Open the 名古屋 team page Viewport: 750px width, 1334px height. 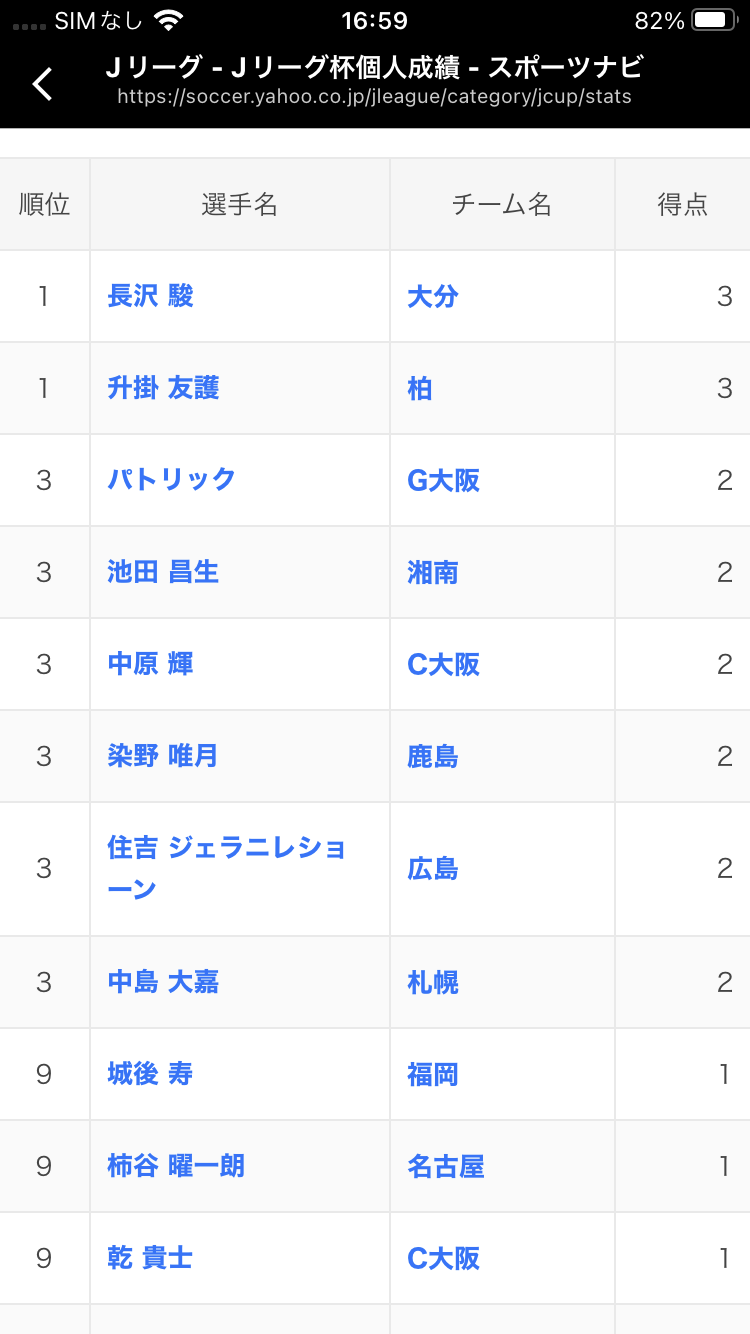(446, 1166)
